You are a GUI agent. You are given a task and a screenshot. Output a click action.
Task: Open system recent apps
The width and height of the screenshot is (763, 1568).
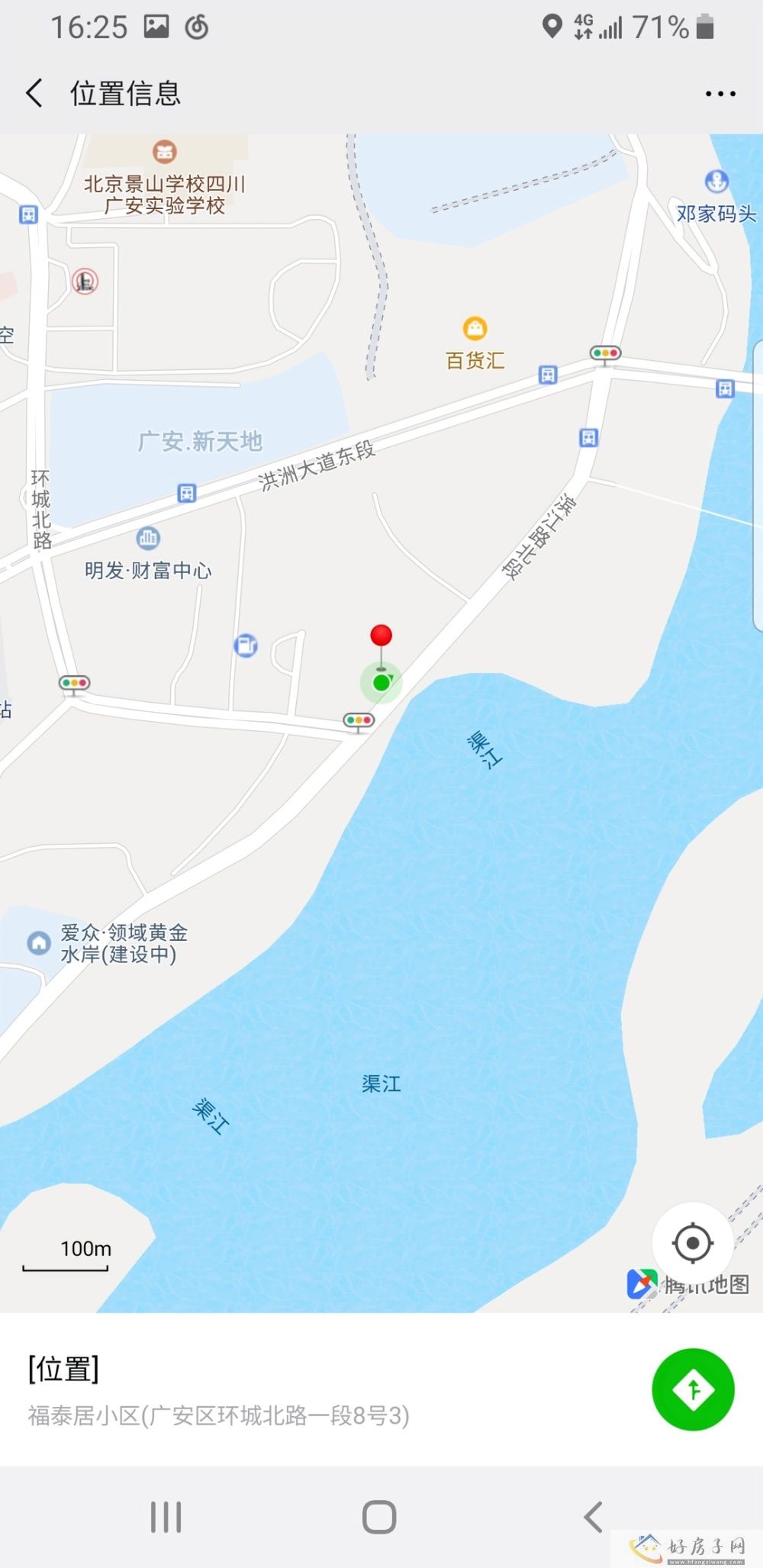(x=166, y=1516)
